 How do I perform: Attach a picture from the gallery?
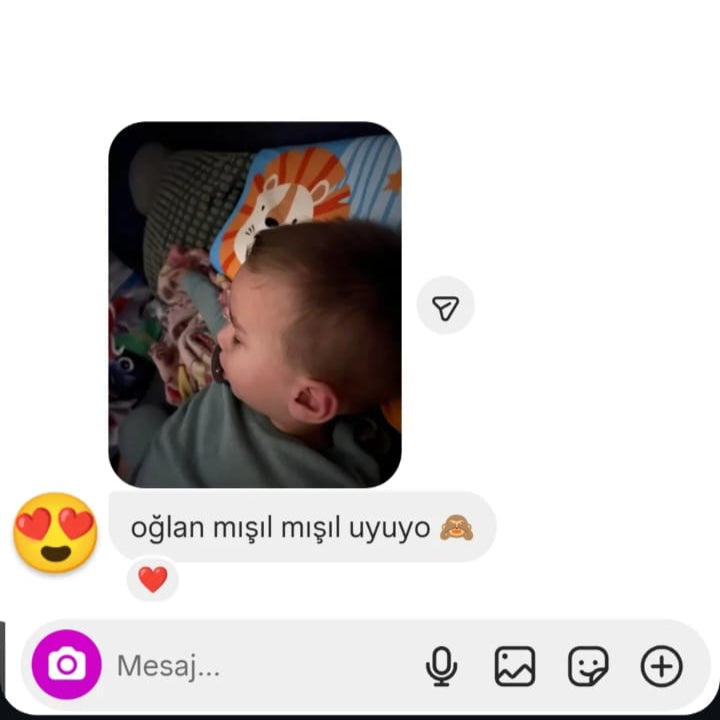[x=514, y=666]
